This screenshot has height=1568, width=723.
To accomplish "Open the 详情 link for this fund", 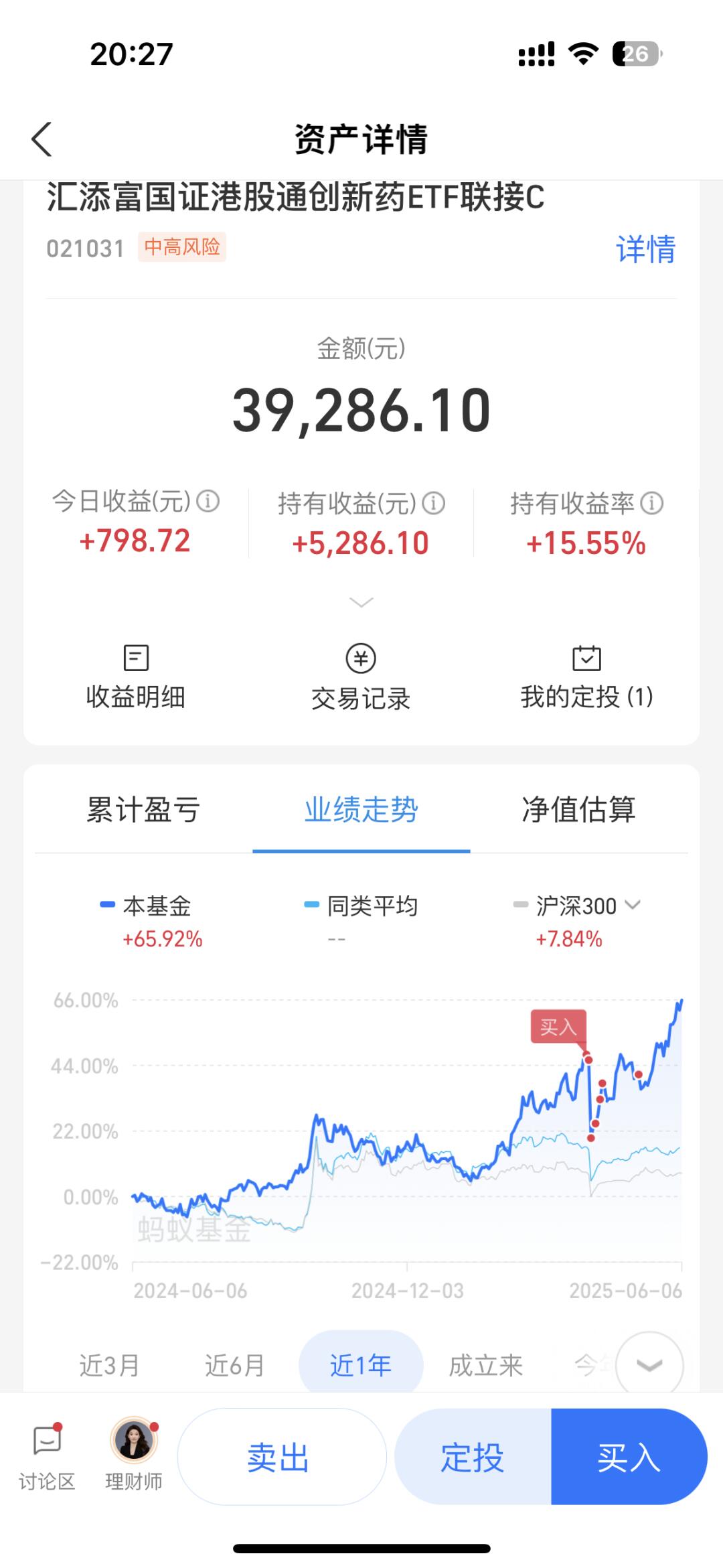I will [x=645, y=249].
